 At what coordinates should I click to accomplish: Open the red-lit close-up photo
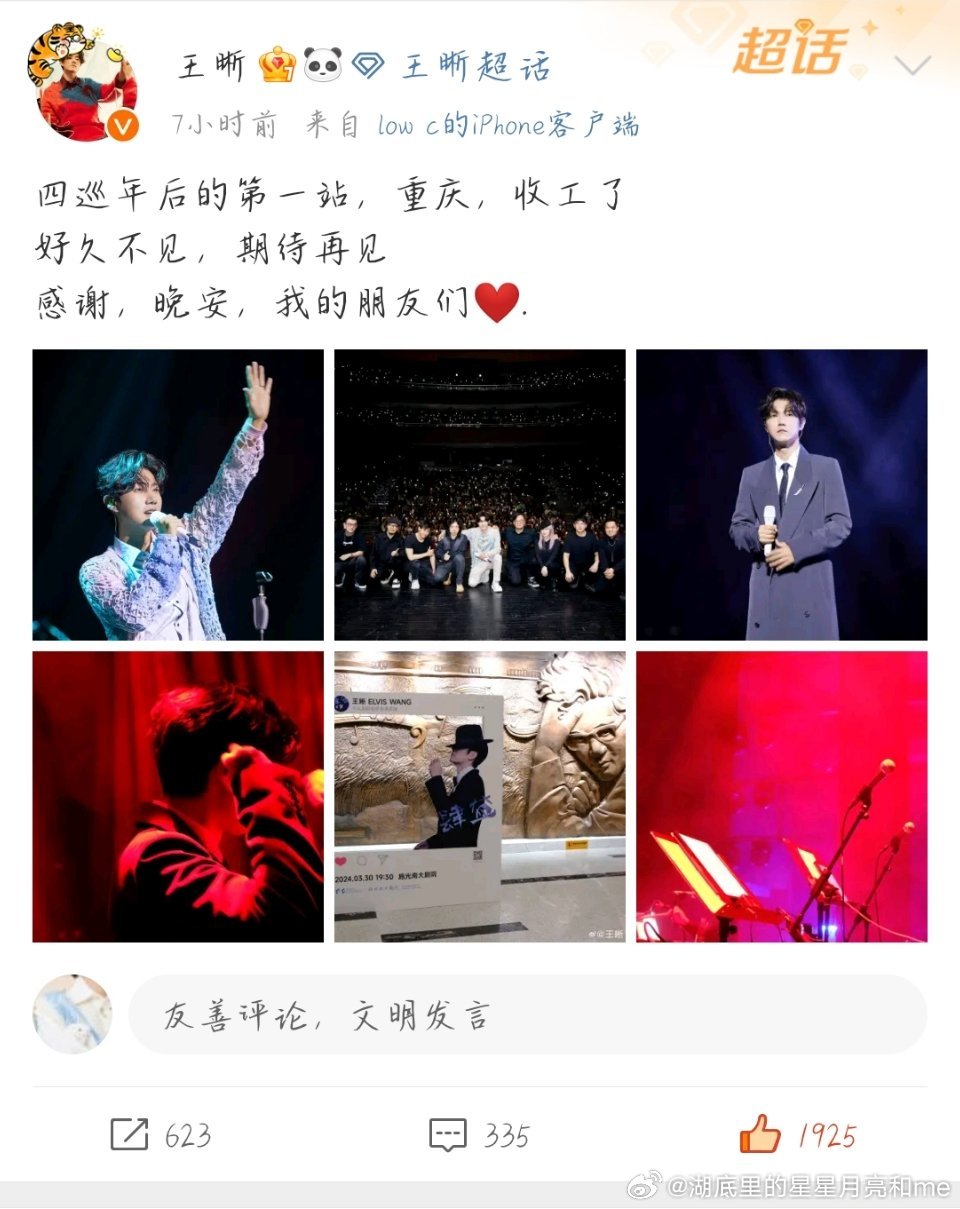click(178, 797)
